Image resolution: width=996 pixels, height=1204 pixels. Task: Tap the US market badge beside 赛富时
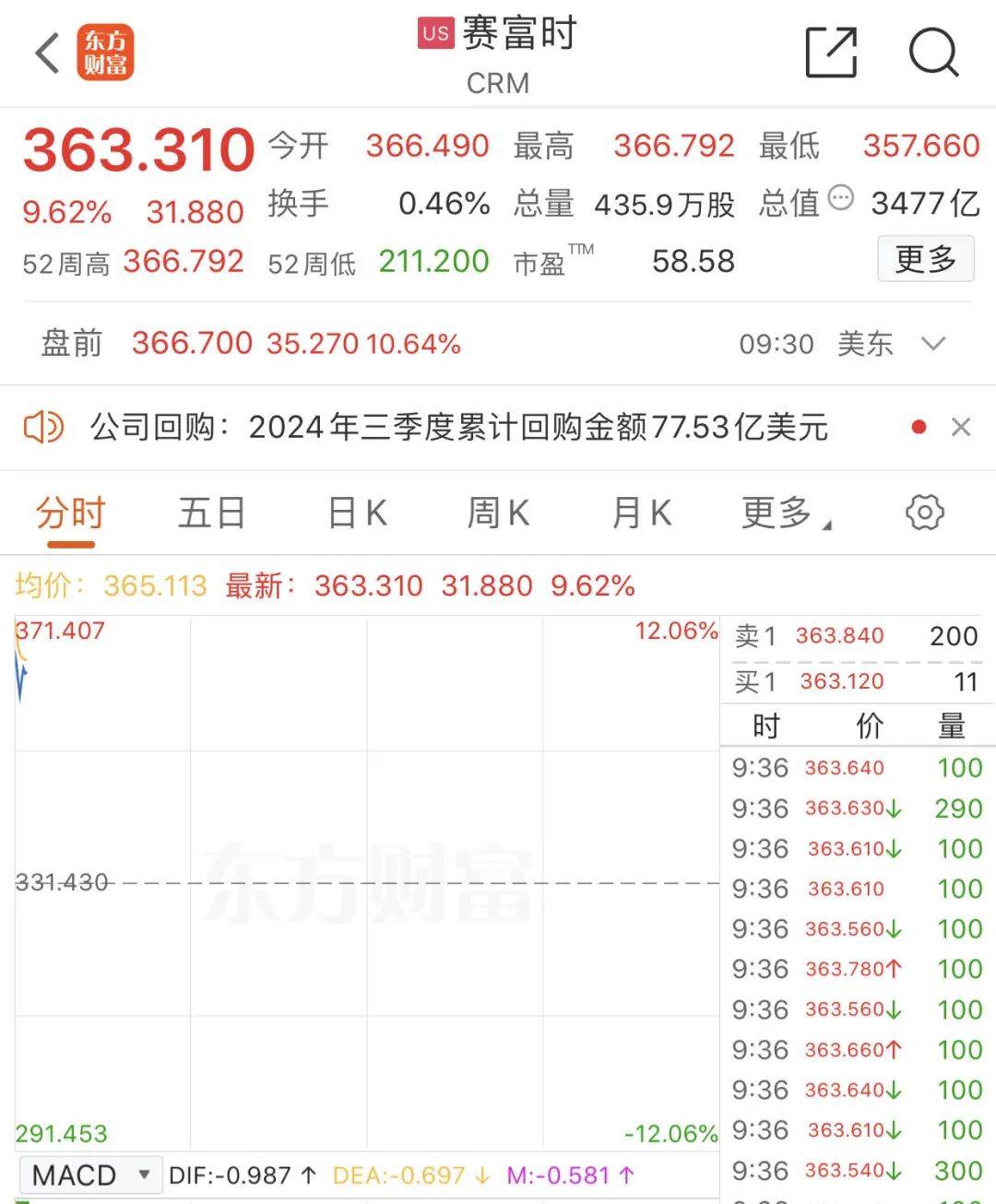[434, 33]
